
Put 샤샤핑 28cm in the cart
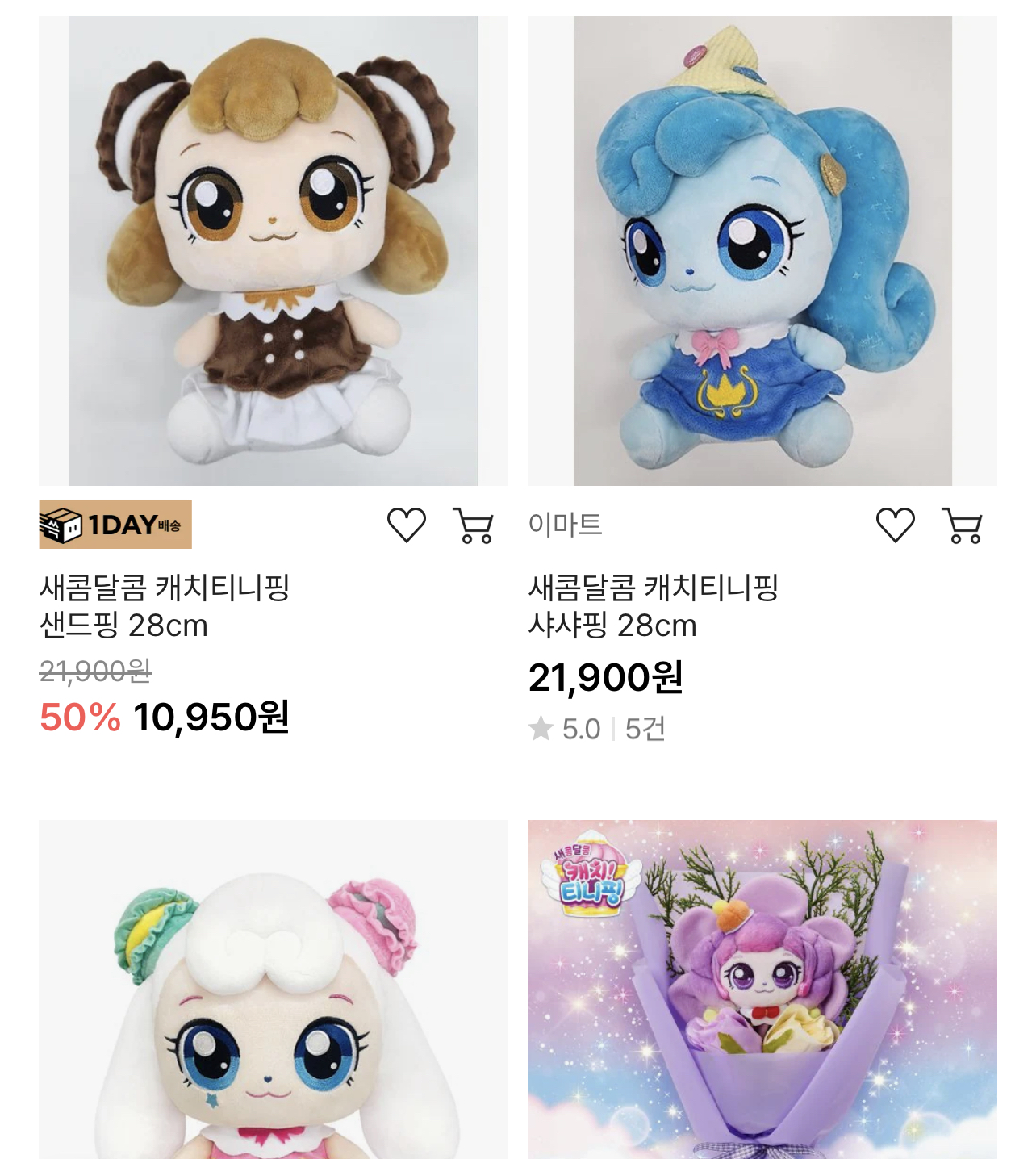coord(962,525)
